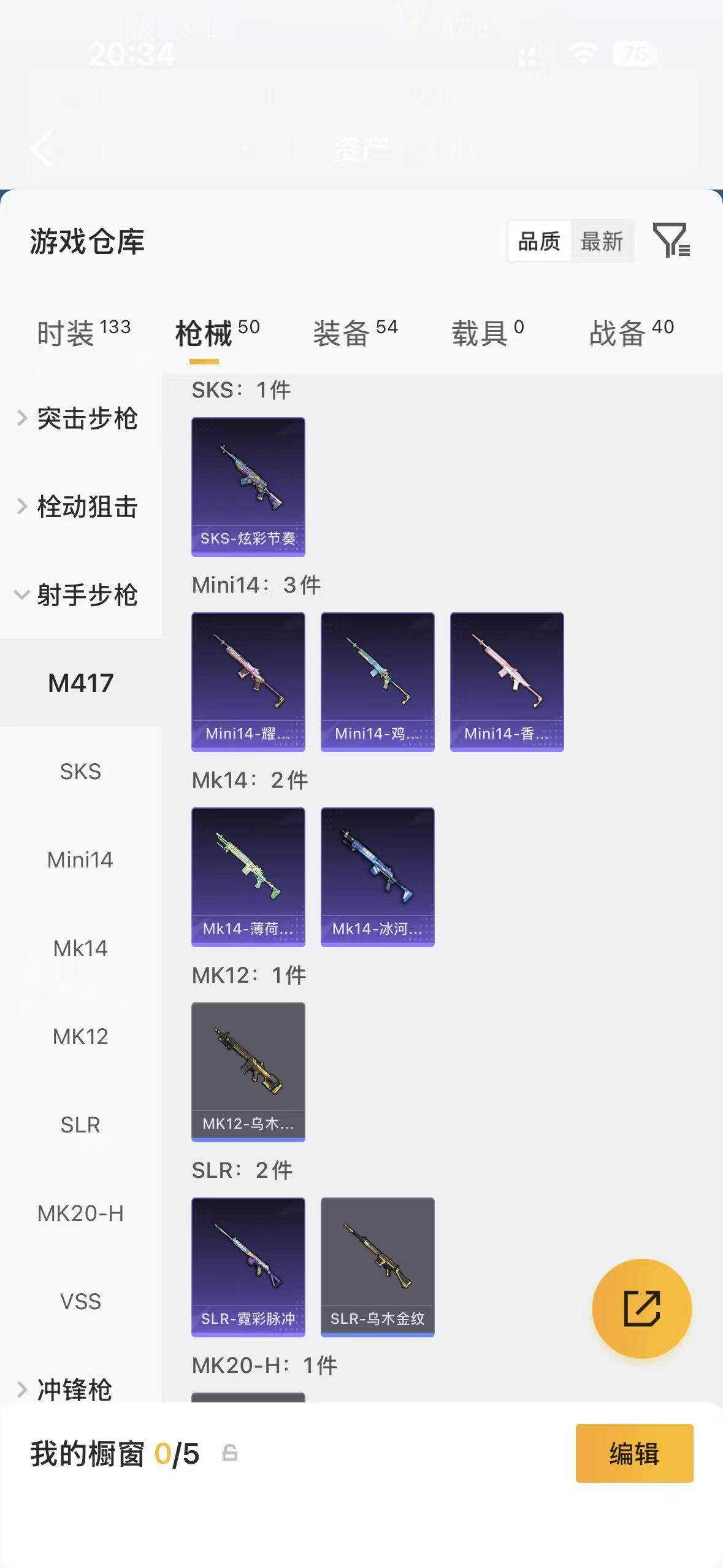Expand the 冲锋枪 category

coord(74,1389)
